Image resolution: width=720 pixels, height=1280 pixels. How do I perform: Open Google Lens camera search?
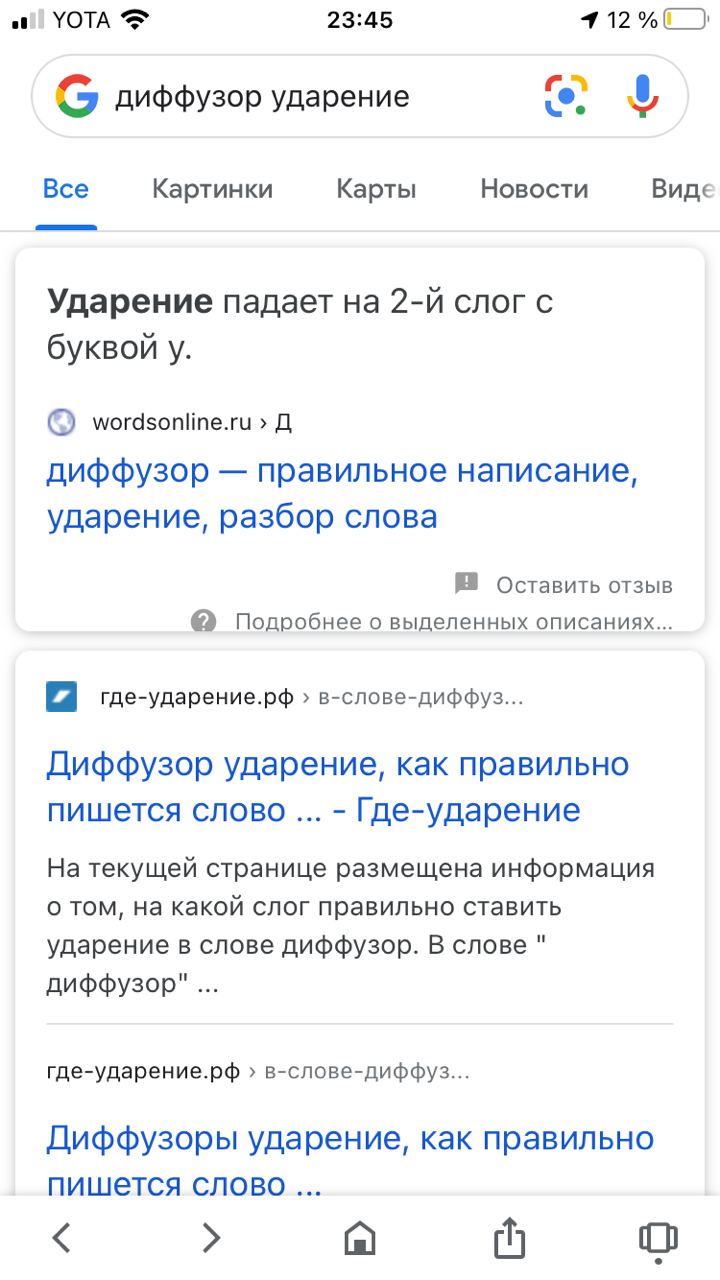[566, 96]
